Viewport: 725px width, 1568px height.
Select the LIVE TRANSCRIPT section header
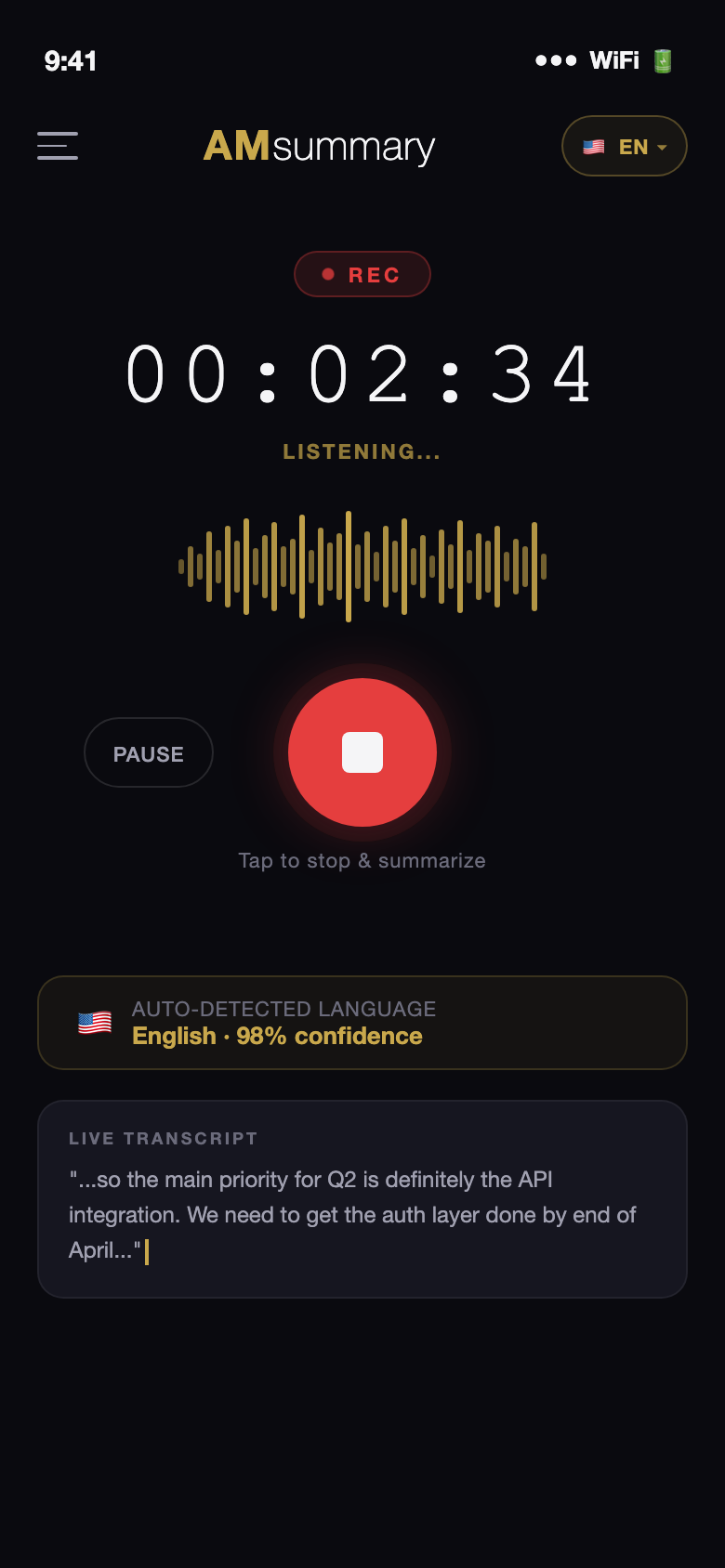[x=164, y=1137]
